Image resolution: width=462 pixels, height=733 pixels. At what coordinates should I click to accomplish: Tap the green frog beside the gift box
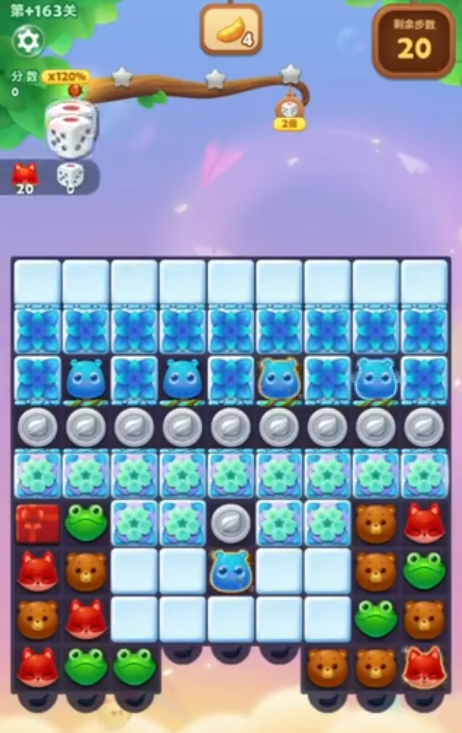pos(86,523)
